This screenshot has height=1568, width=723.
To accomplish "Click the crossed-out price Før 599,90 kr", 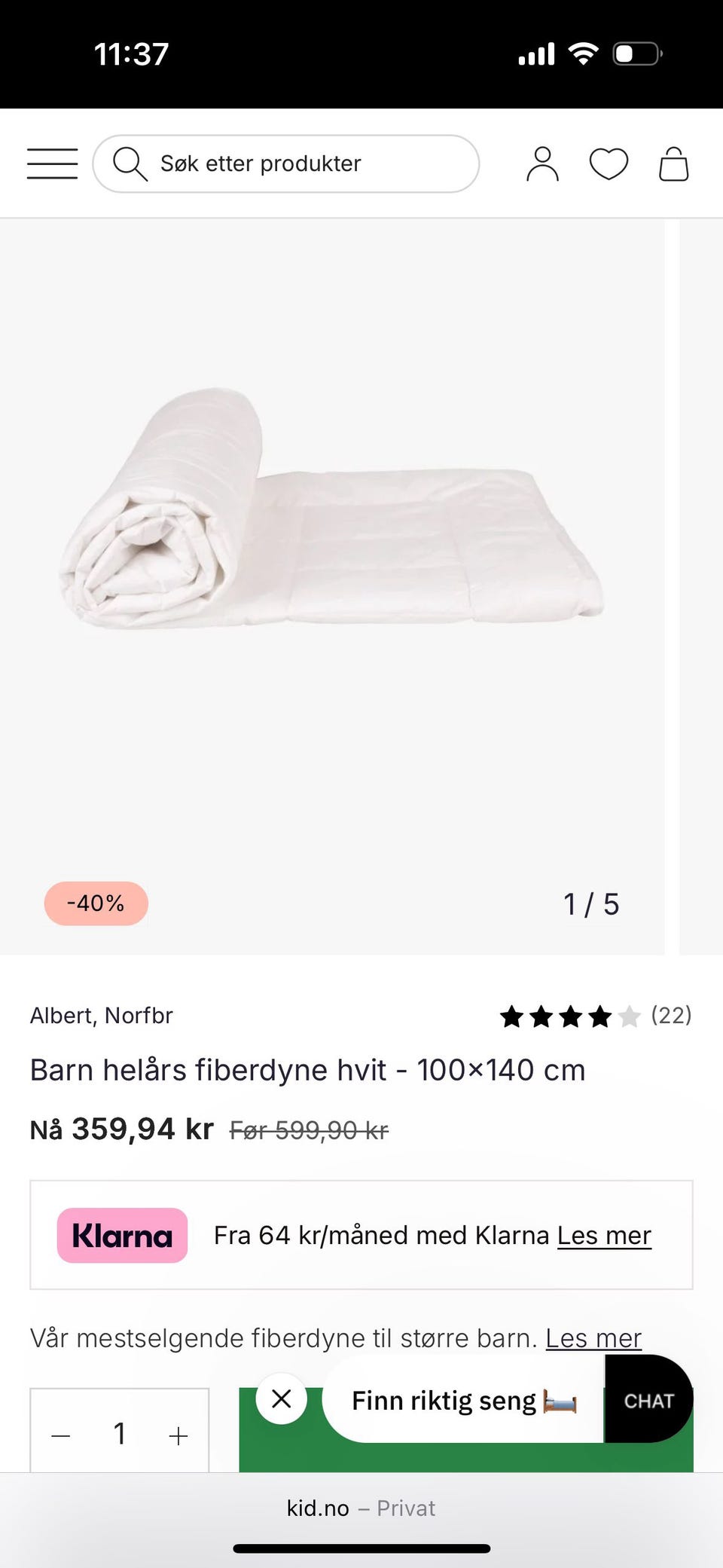I will pos(307,1129).
